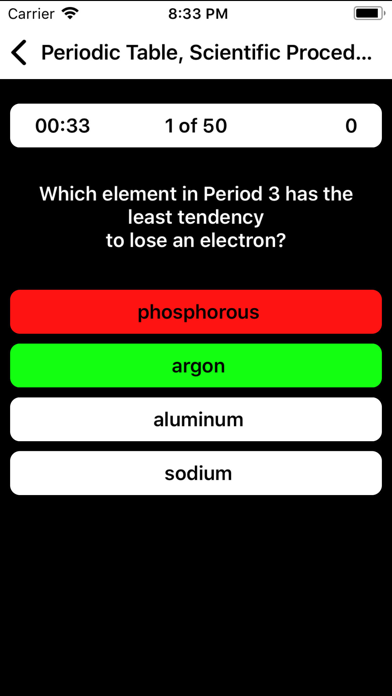This screenshot has width=392, height=696.
Task: Go back using the top-left arrow
Action: point(19,53)
